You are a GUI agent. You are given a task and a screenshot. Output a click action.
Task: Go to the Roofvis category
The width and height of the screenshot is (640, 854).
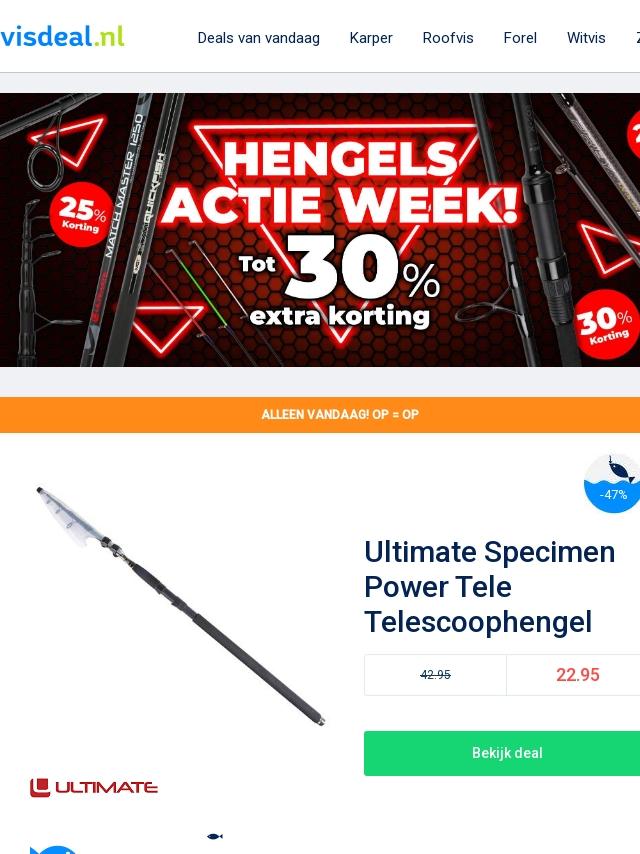tap(448, 38)
